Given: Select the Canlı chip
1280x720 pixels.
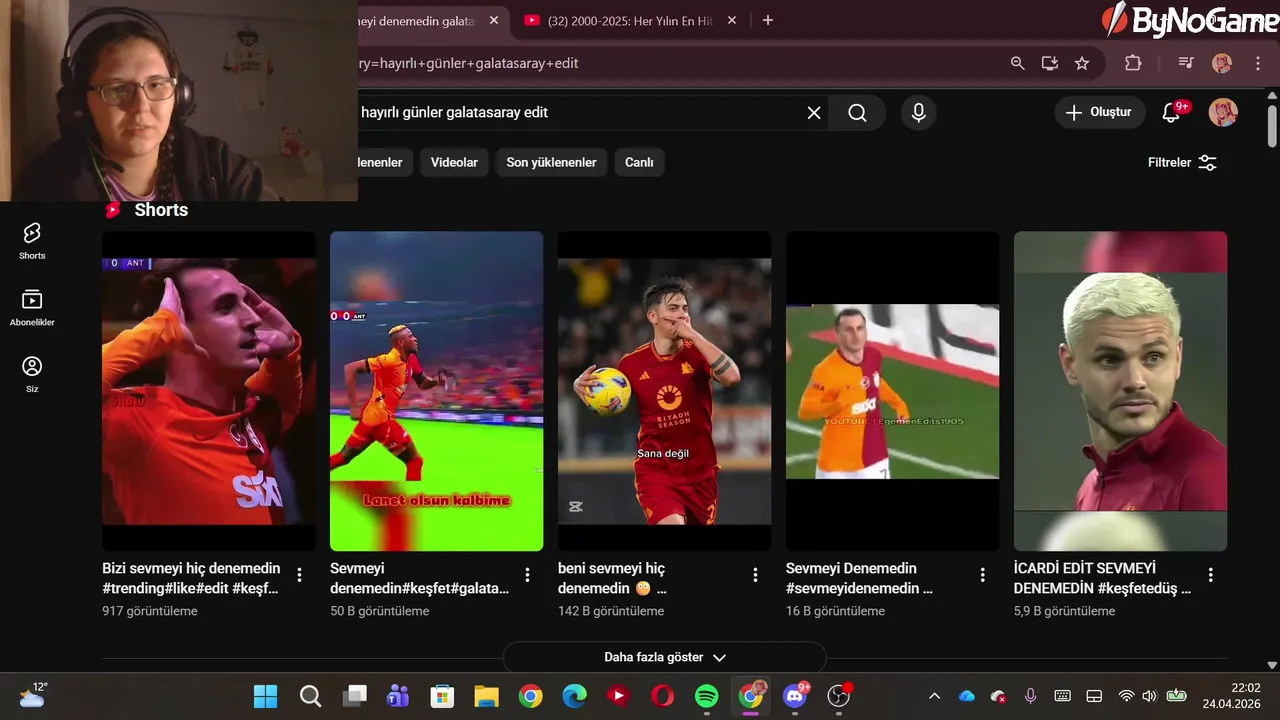Looking at the screenshot, I should (x=639, y=162).
